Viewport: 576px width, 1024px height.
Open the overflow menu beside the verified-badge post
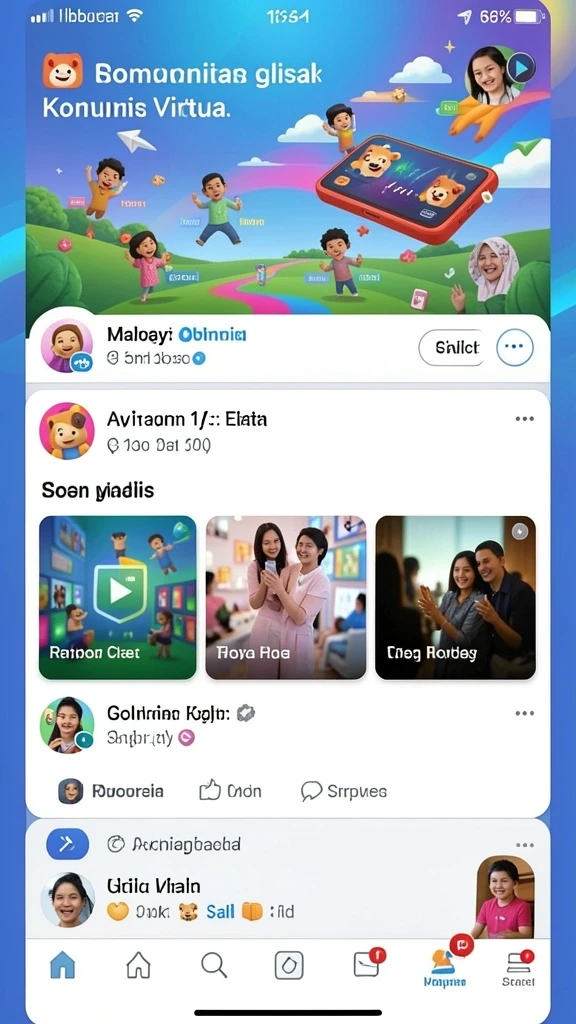tap(524, 714)
